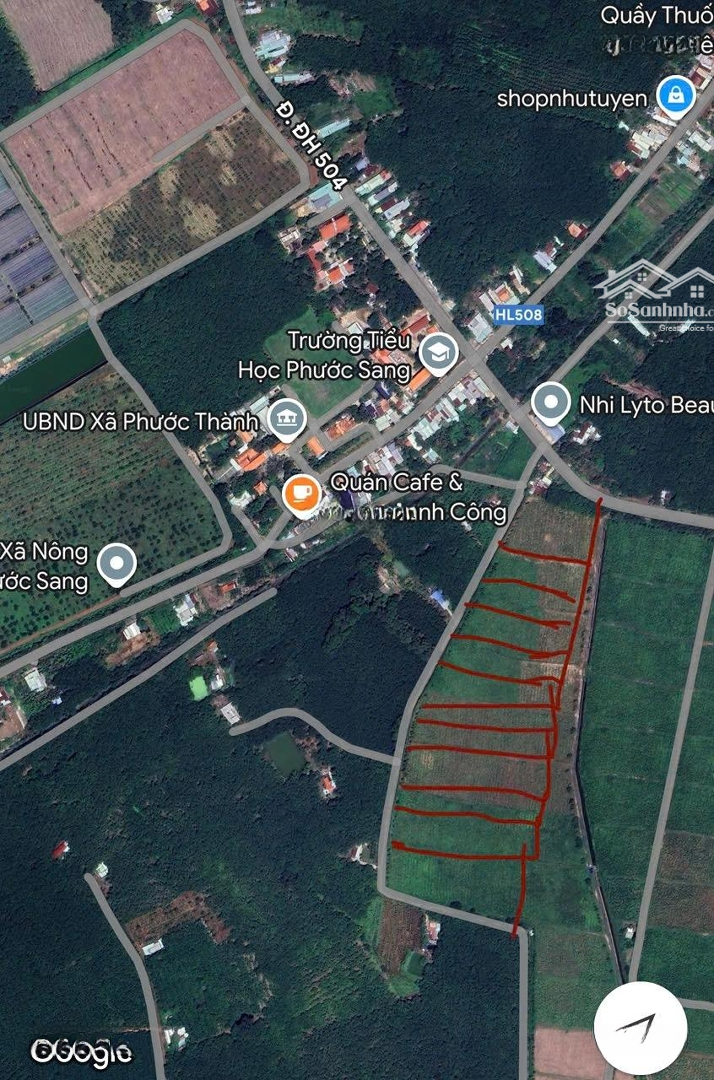Image resolution: width=714 pixels, height=1080 pixels.
Task: Tap the compass button to reorient map
Action: point(640,1023)
